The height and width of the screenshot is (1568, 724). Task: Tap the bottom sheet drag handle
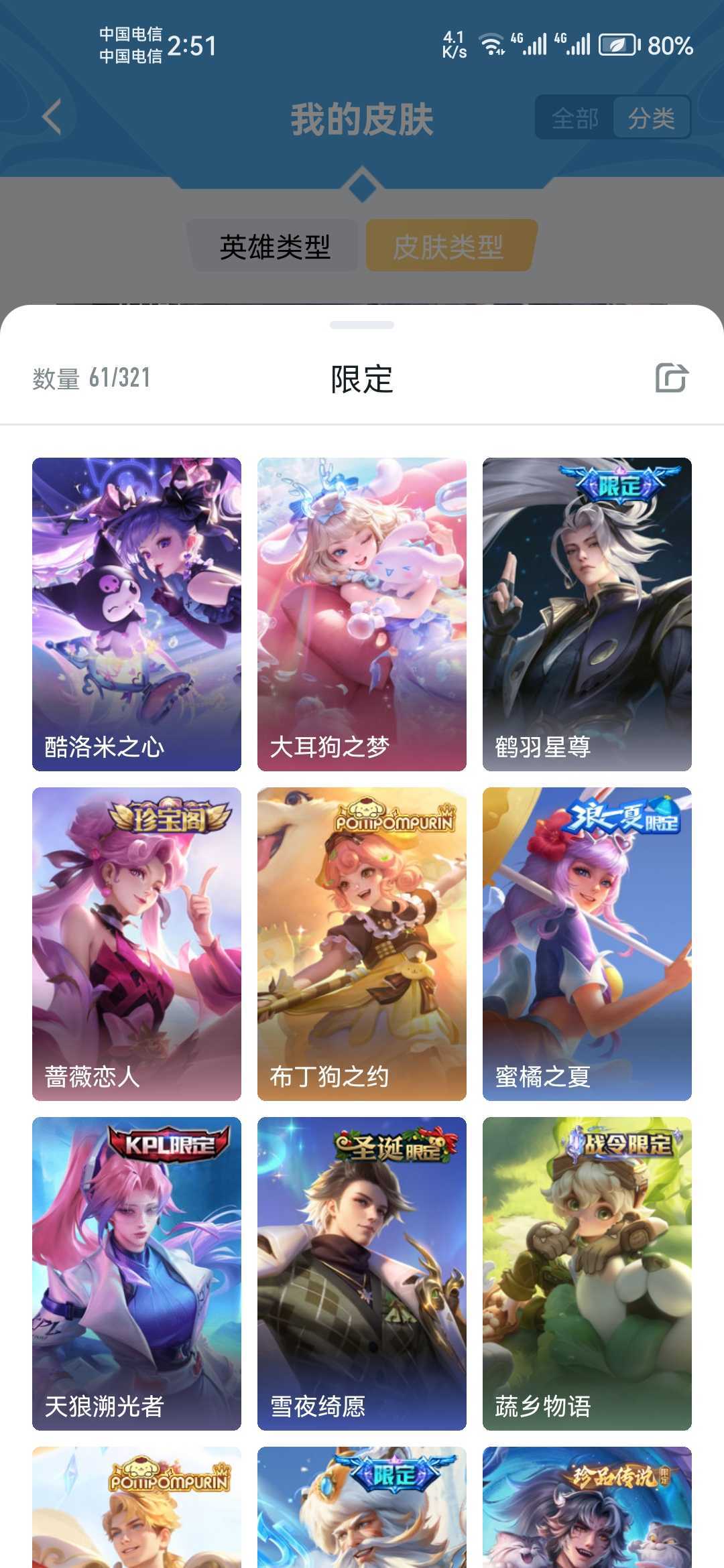pyautogui.click(x=362, y=325)
